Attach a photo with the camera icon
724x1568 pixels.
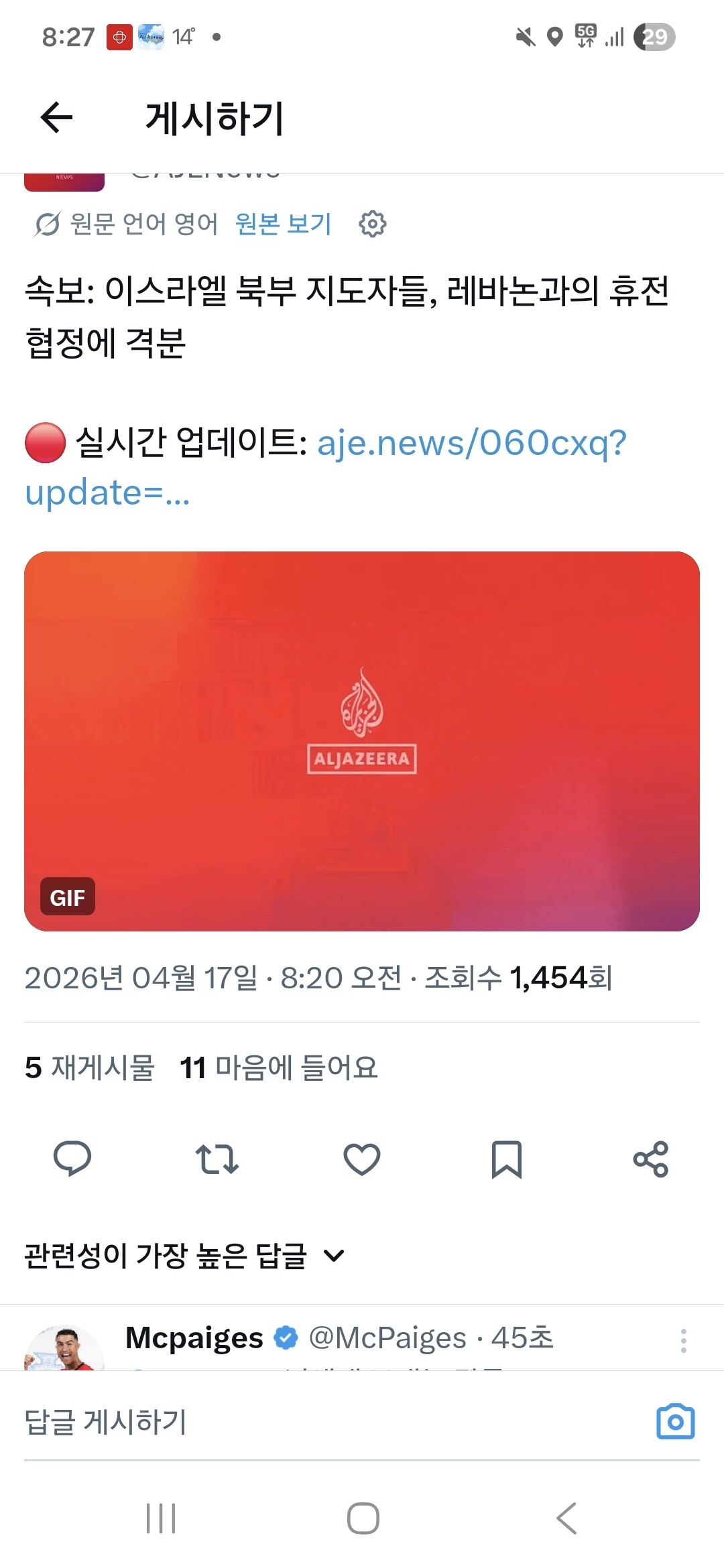click(x=676, y=1421)
